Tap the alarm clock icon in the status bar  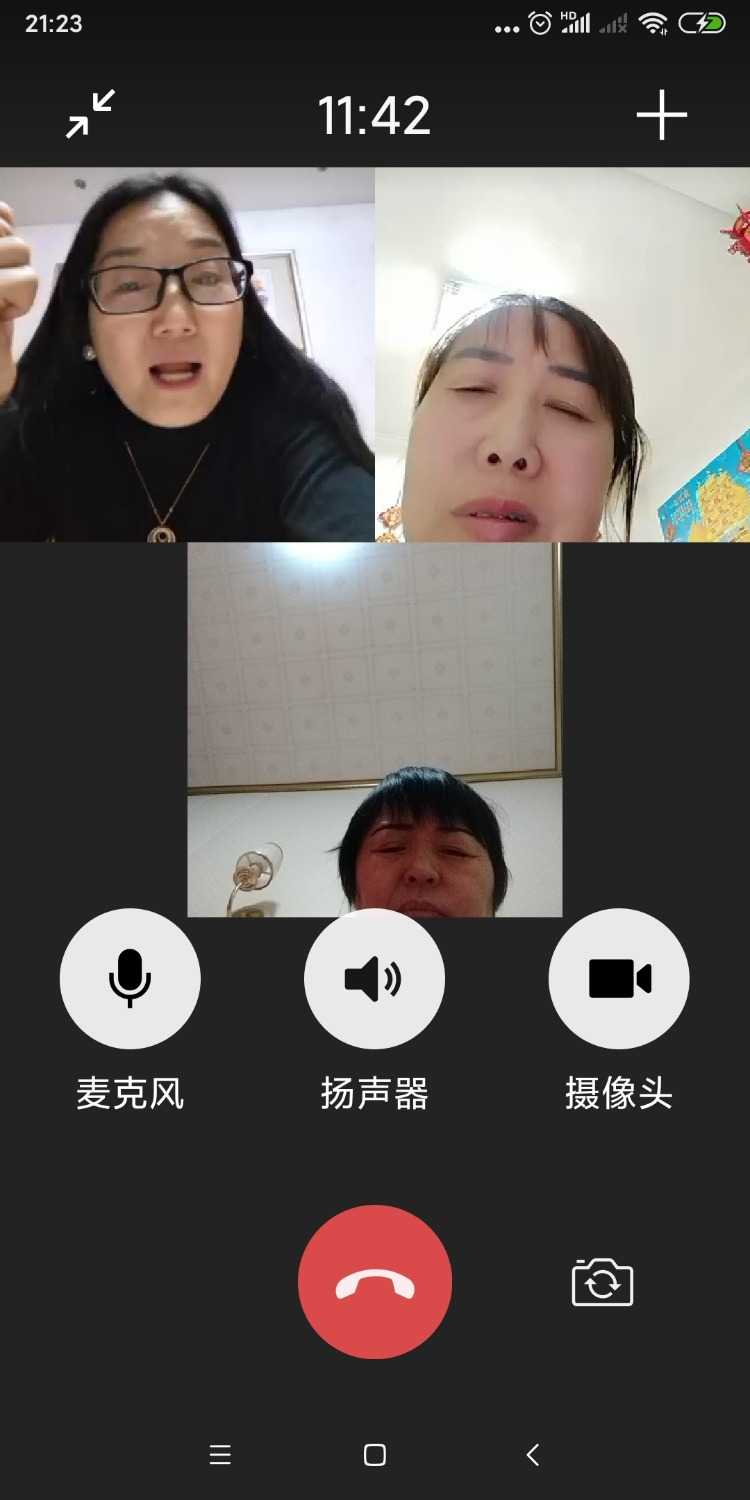(x=540, y=22)
